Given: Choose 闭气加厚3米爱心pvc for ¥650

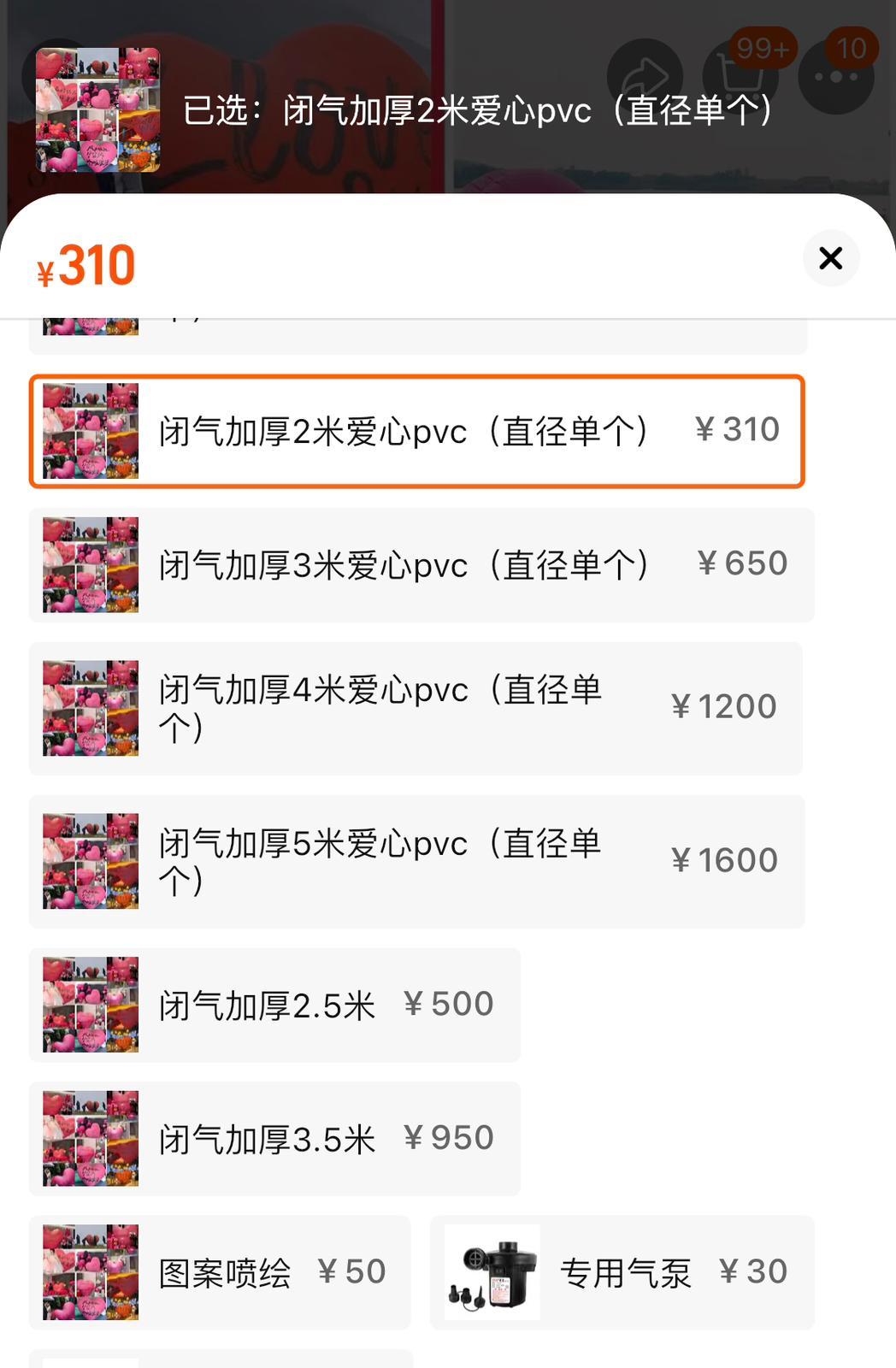Looking at the screenshot, I should click(x=421, y=564).
